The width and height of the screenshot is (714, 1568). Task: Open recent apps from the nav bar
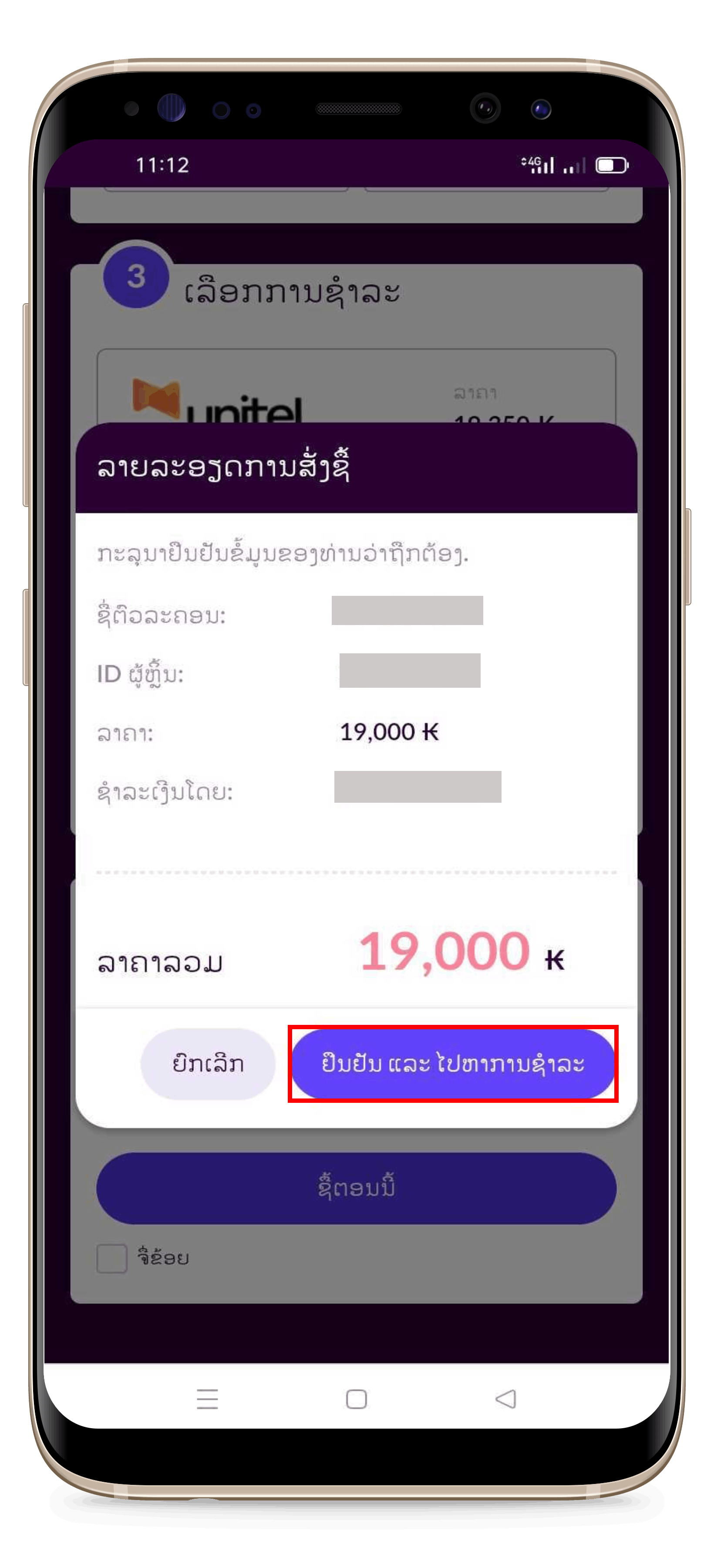[207, 1399]
